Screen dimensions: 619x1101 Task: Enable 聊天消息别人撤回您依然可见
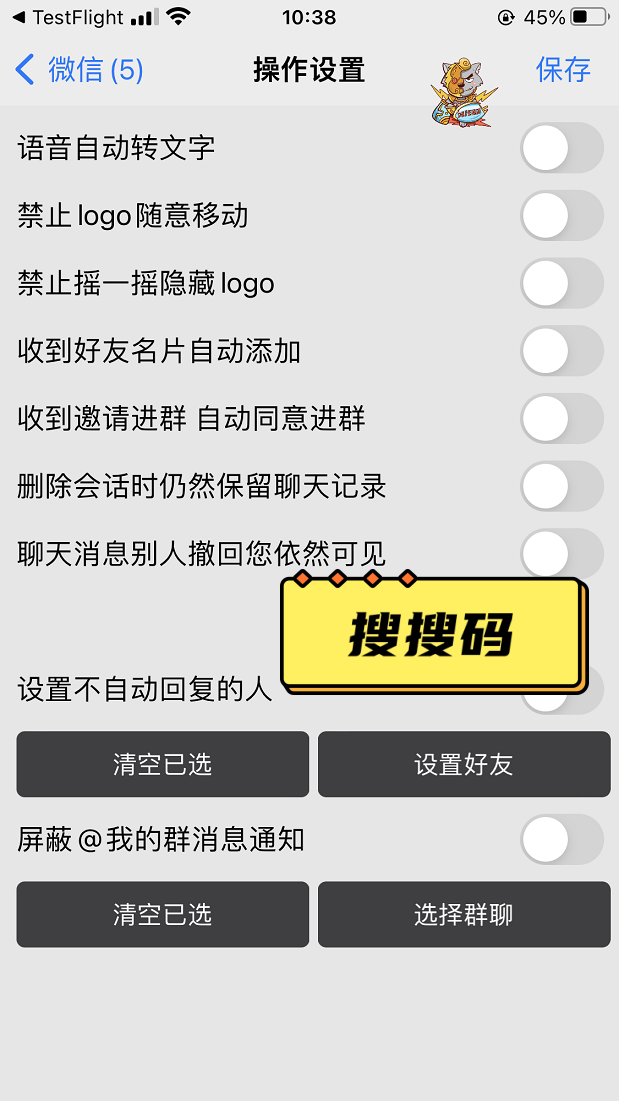pos(561,553)
